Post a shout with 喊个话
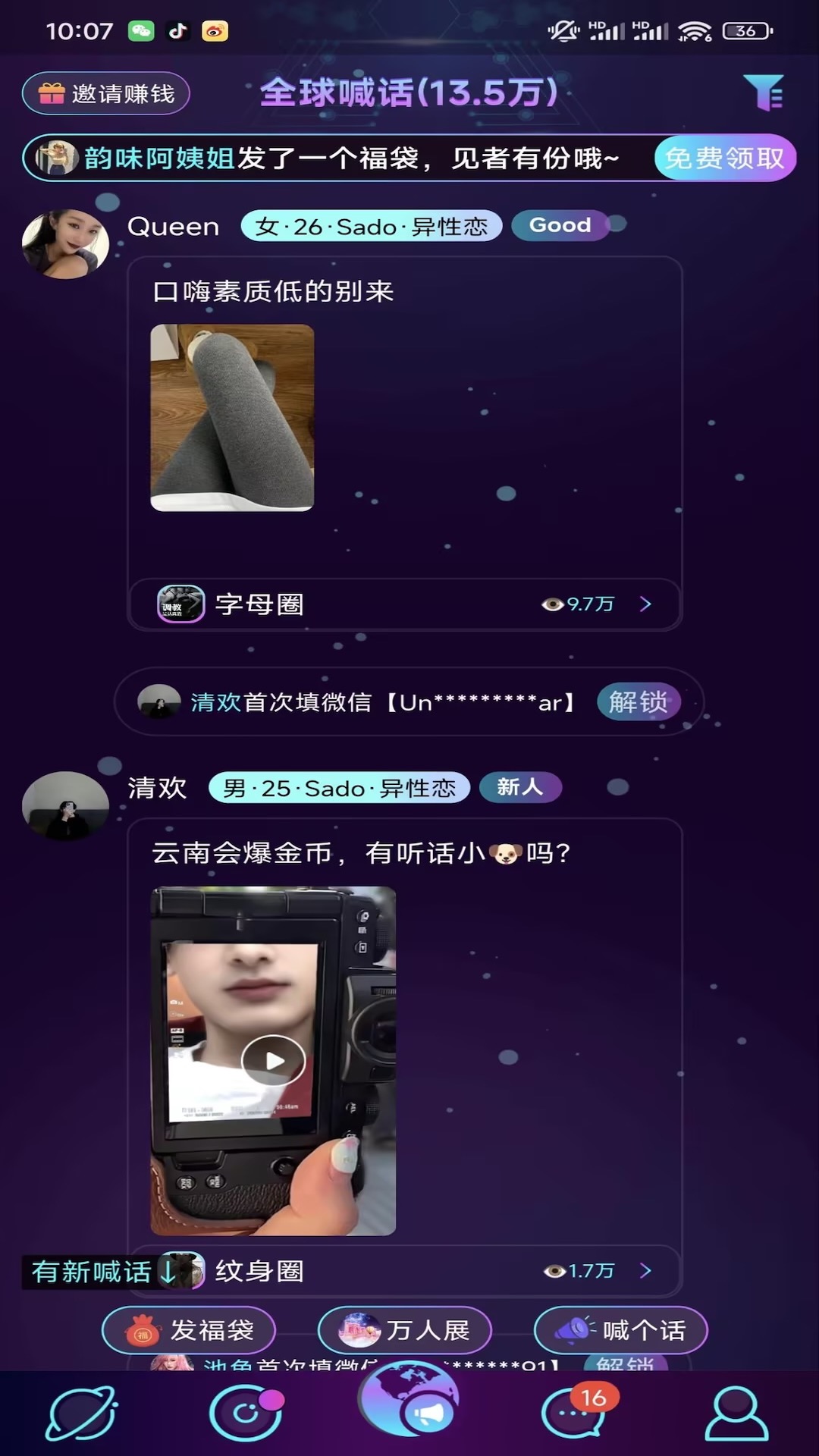Viewport: 819px width, 1456px height. pyautogui.click(x=621, y=1330)
